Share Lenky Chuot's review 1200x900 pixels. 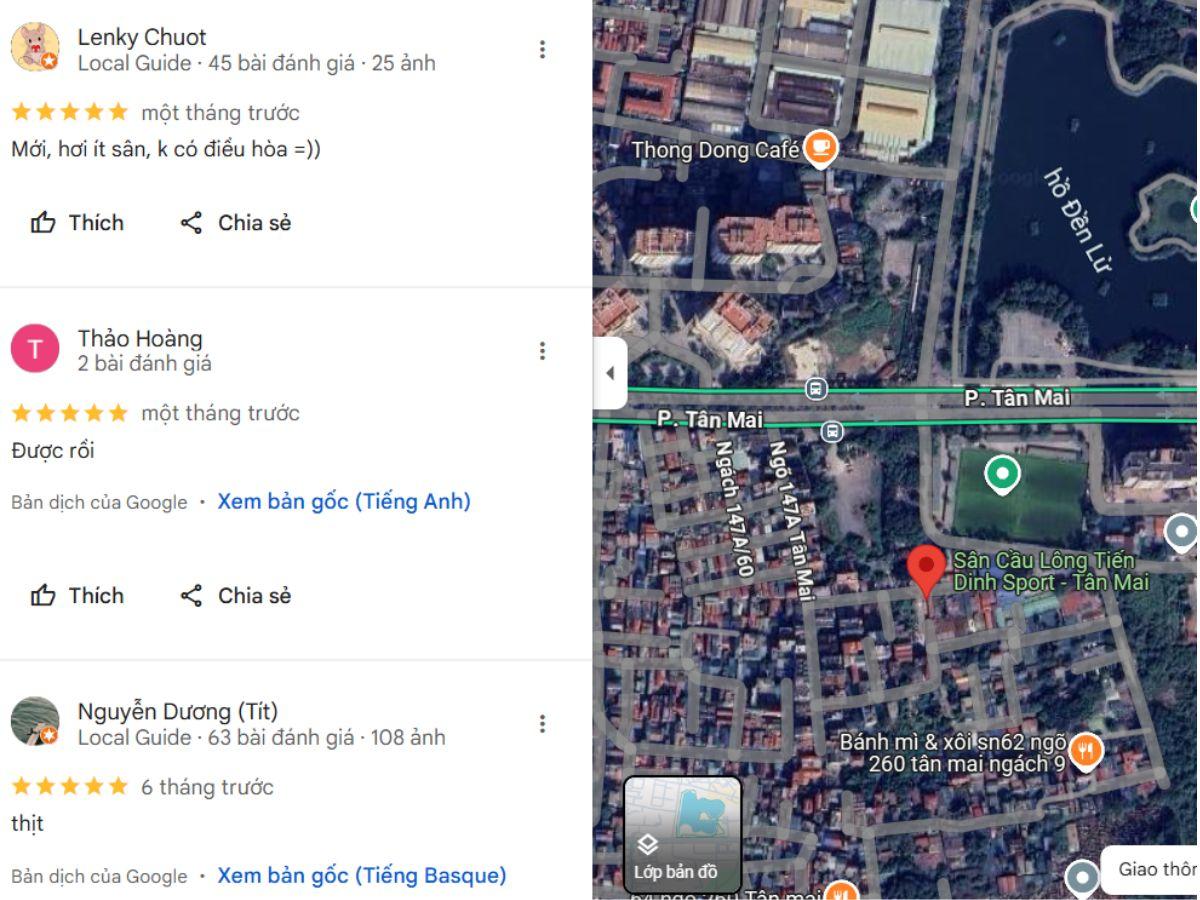[x=235, y=222]
